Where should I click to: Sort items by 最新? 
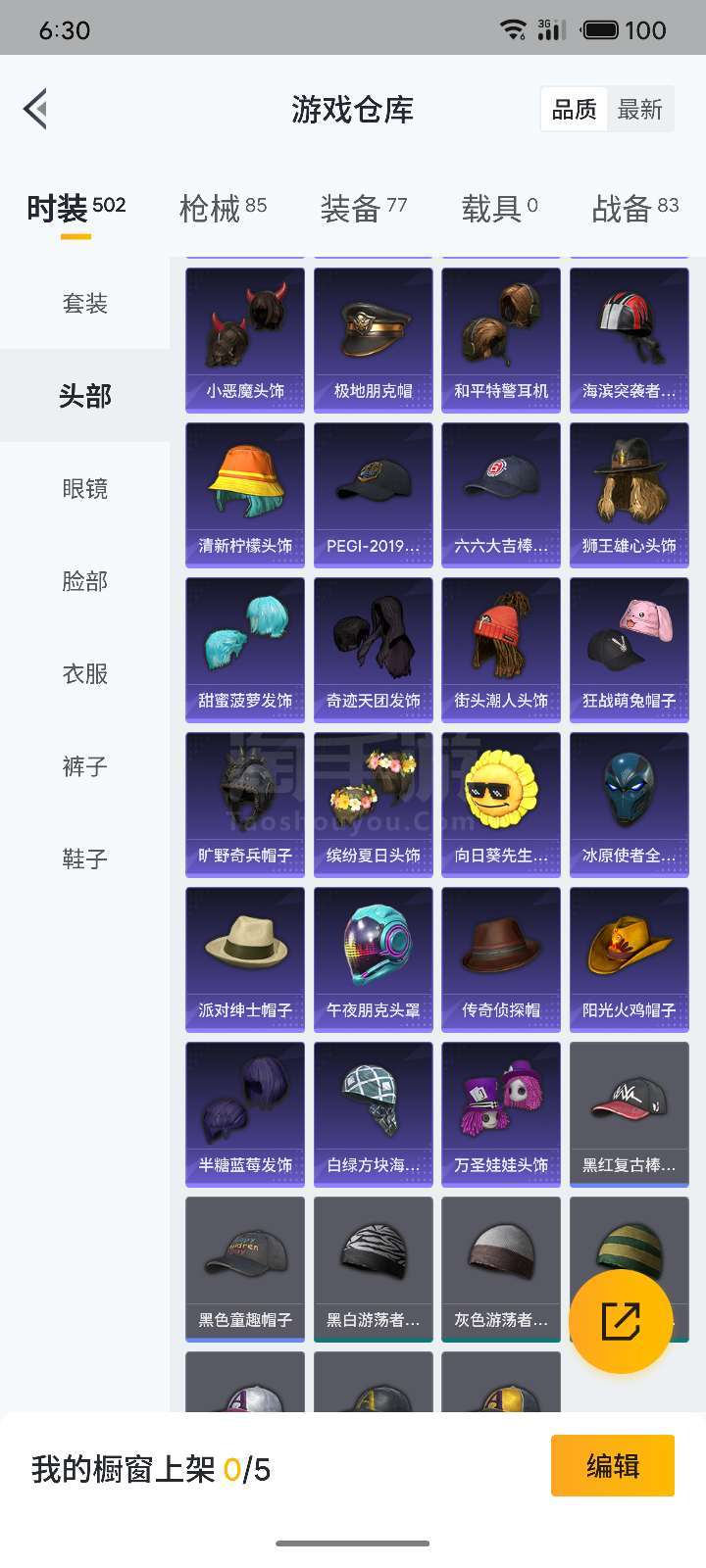tap(640, 110)
